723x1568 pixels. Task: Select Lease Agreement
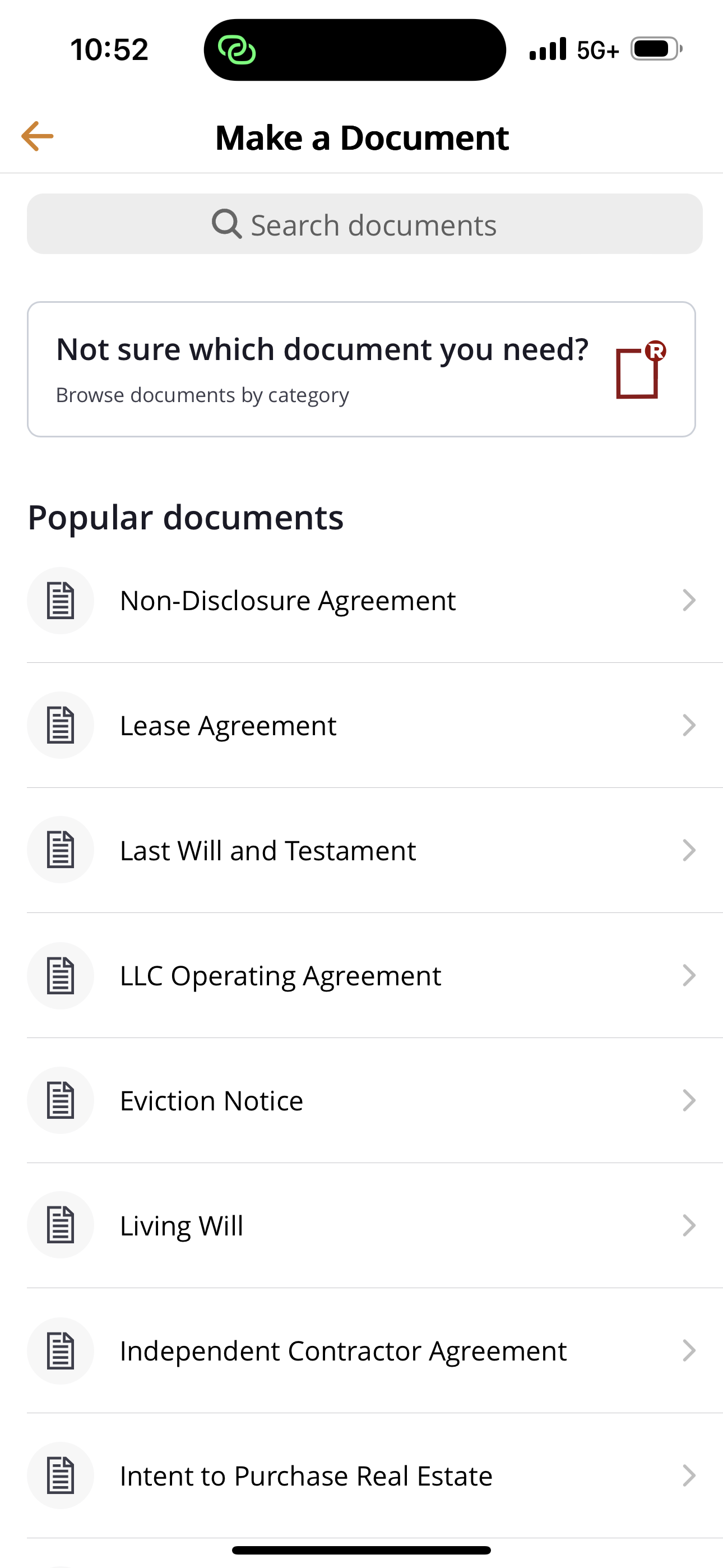361,726
